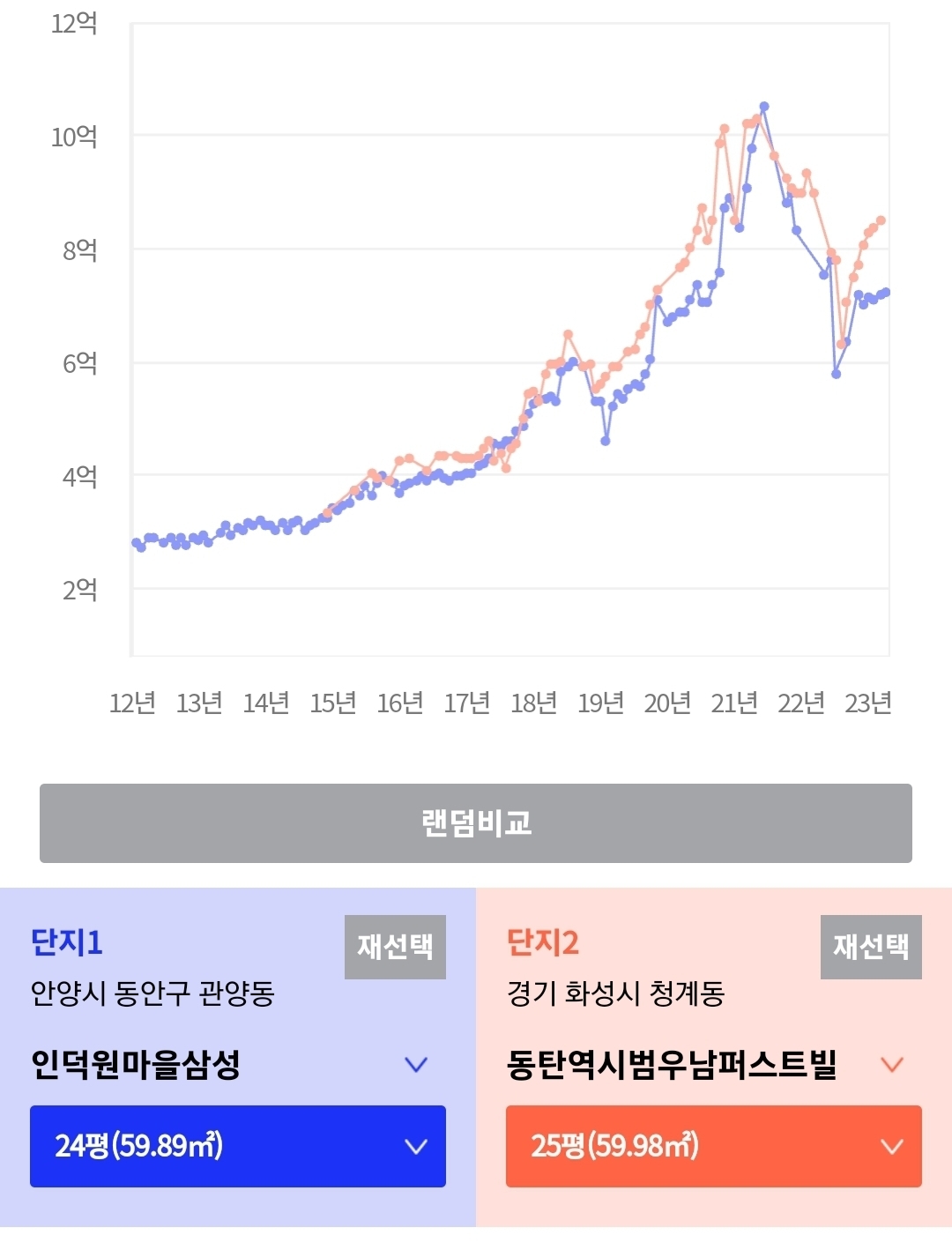Screen dimensions: 952x1250
Task: Reselect complex 2 with 재선택
Action: pos(871,947)
